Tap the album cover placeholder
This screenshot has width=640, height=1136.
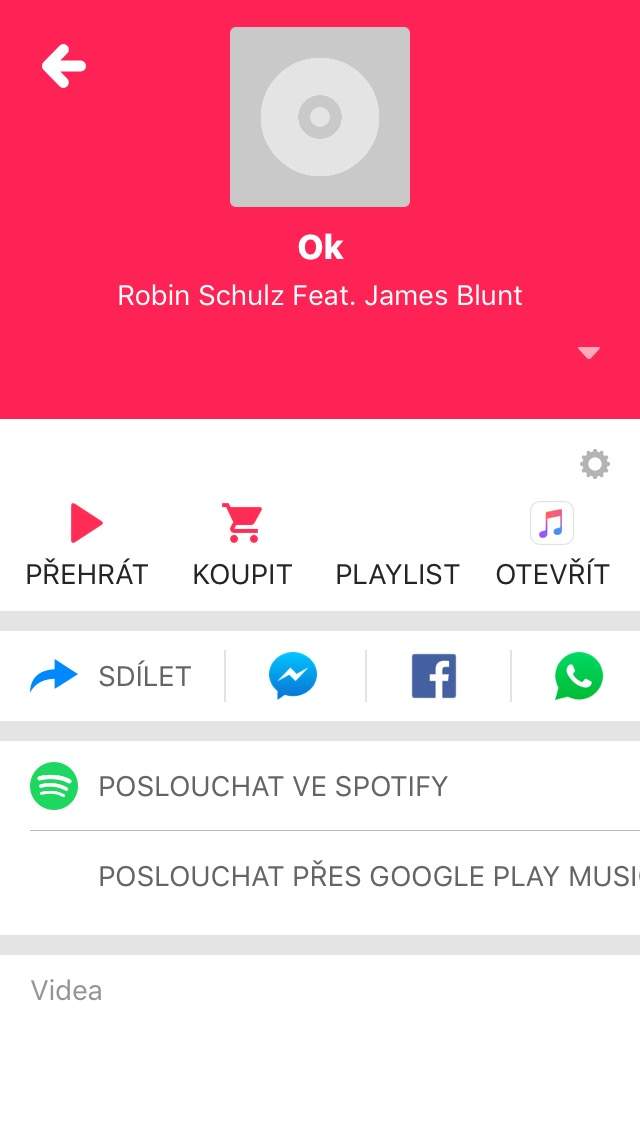click(320, 117)
